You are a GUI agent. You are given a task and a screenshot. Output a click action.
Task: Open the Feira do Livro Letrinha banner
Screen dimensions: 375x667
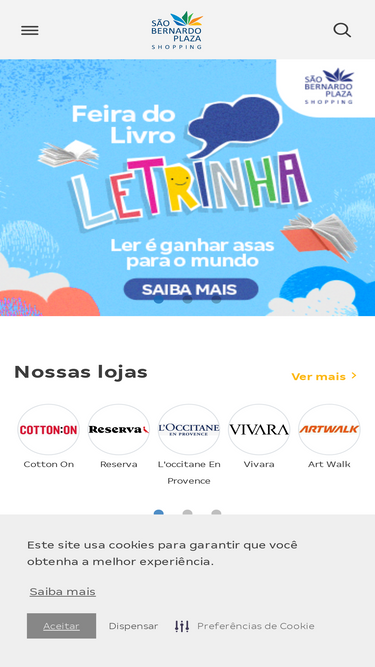[x=188, y=187]
